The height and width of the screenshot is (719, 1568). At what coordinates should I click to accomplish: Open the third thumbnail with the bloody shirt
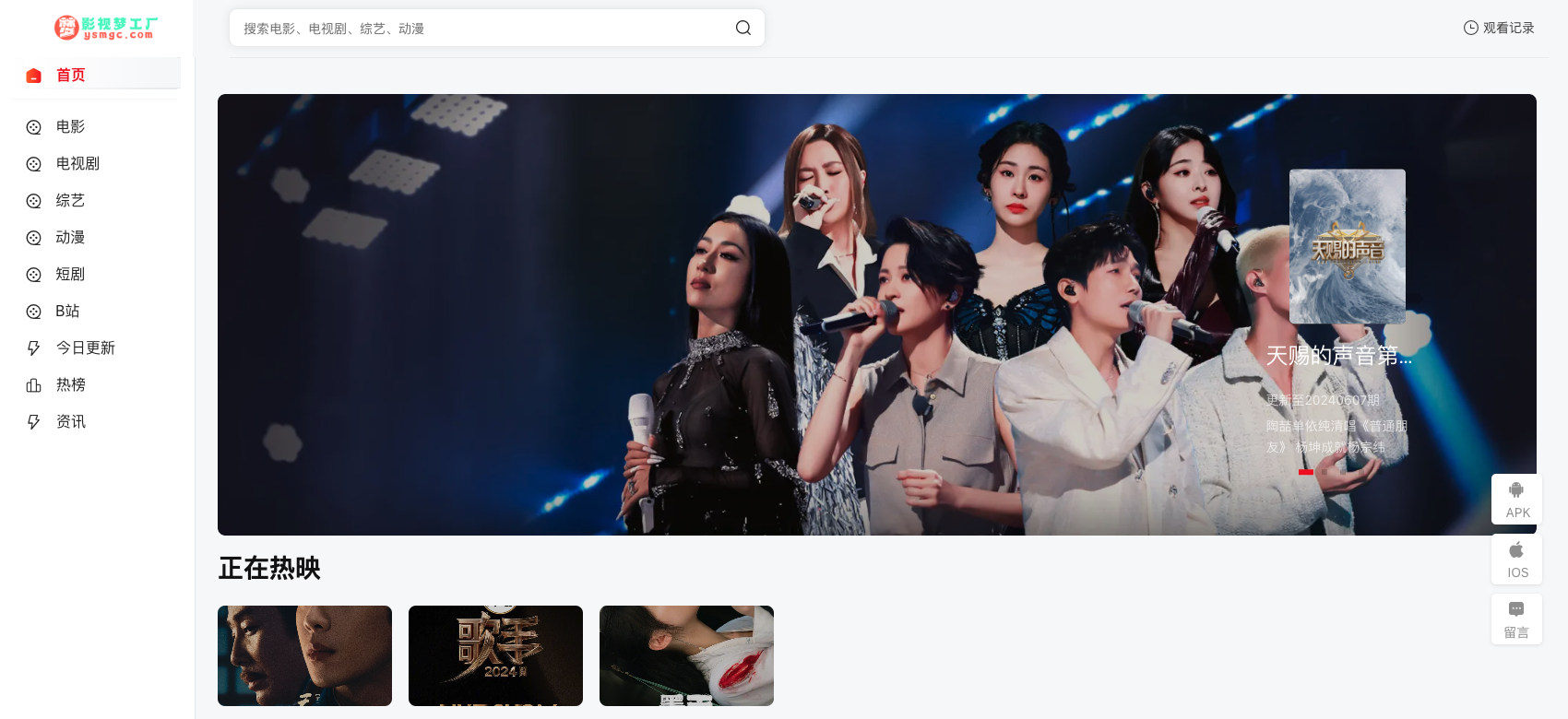coord(686,655)
